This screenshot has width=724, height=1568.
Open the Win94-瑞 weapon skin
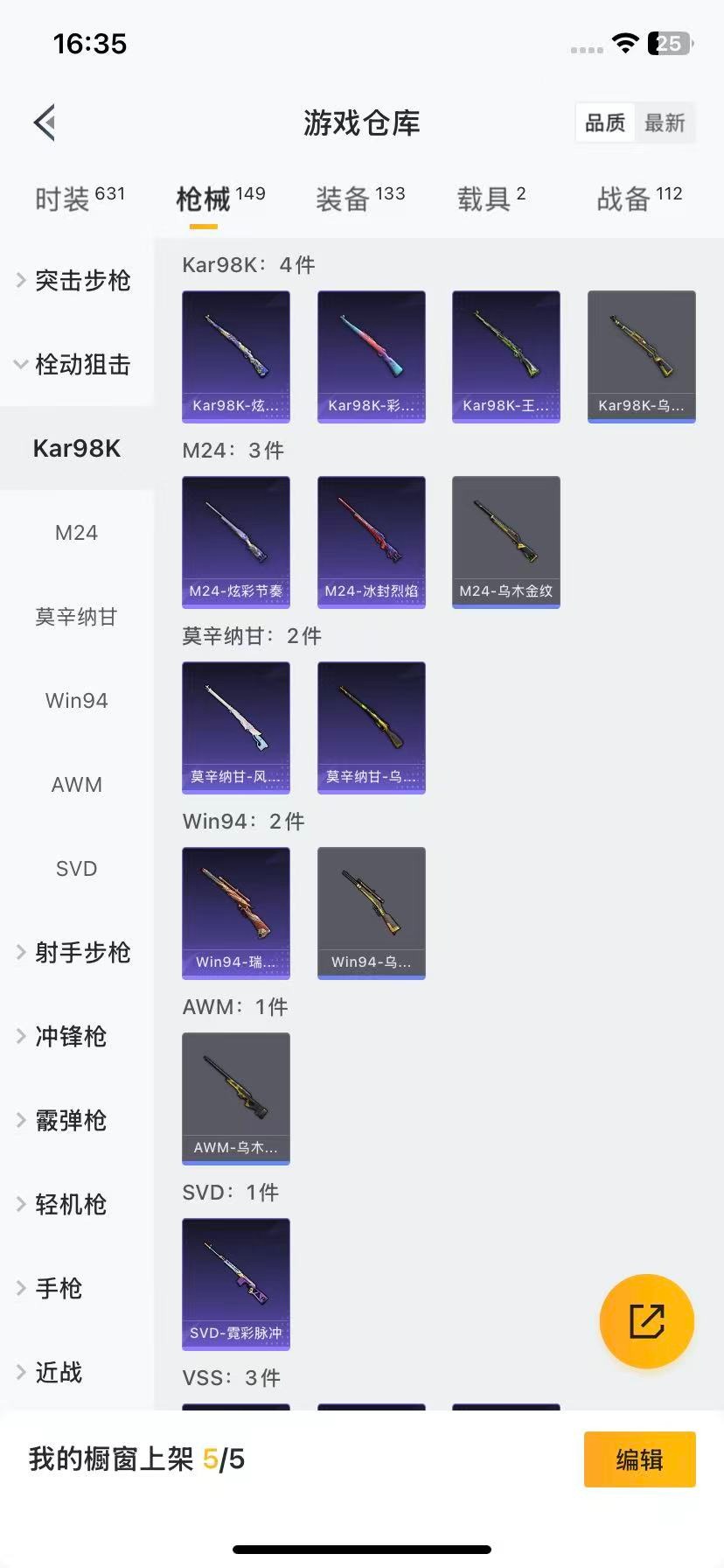tap(235, 913)
